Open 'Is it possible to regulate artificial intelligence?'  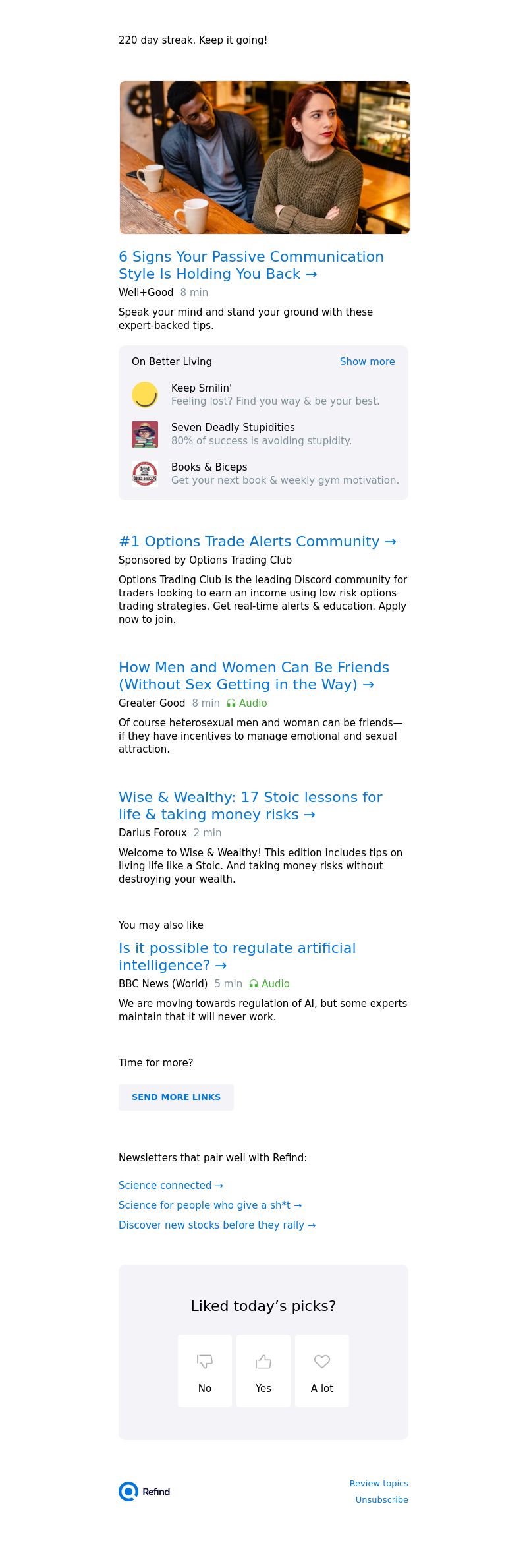tap(237, 956)
